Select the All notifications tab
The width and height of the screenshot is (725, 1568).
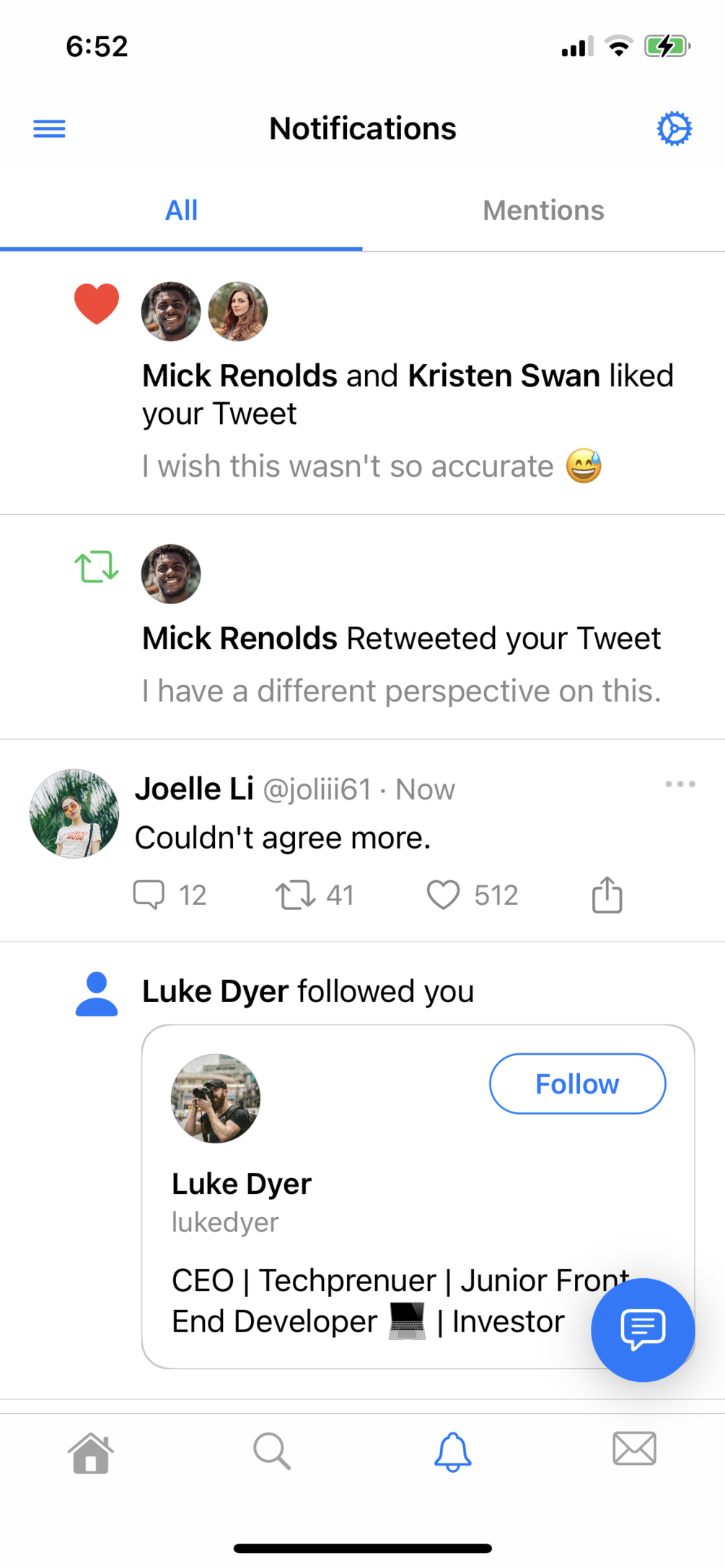[181, 211]
